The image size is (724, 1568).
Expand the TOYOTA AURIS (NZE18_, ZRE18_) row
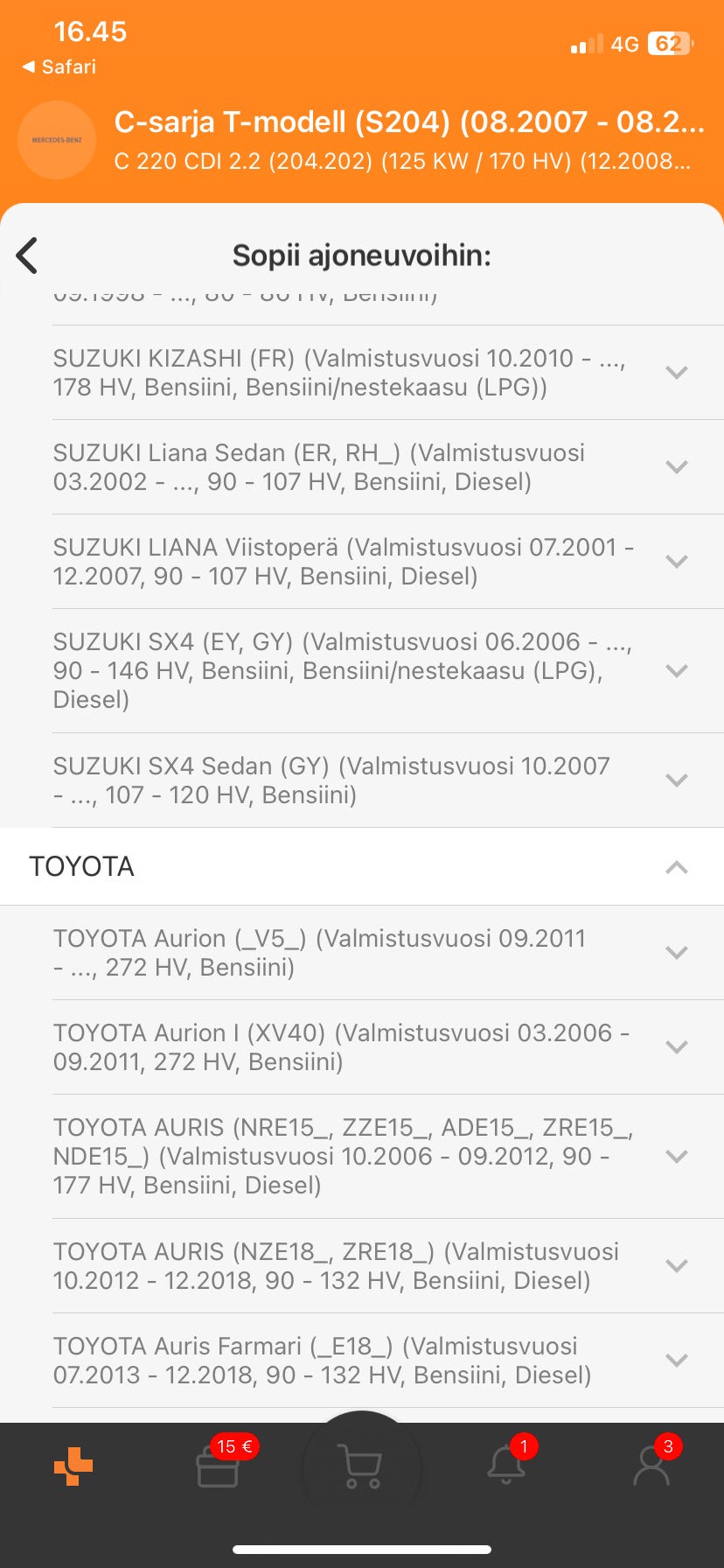pyautogui.click(x=676, y=1266)
